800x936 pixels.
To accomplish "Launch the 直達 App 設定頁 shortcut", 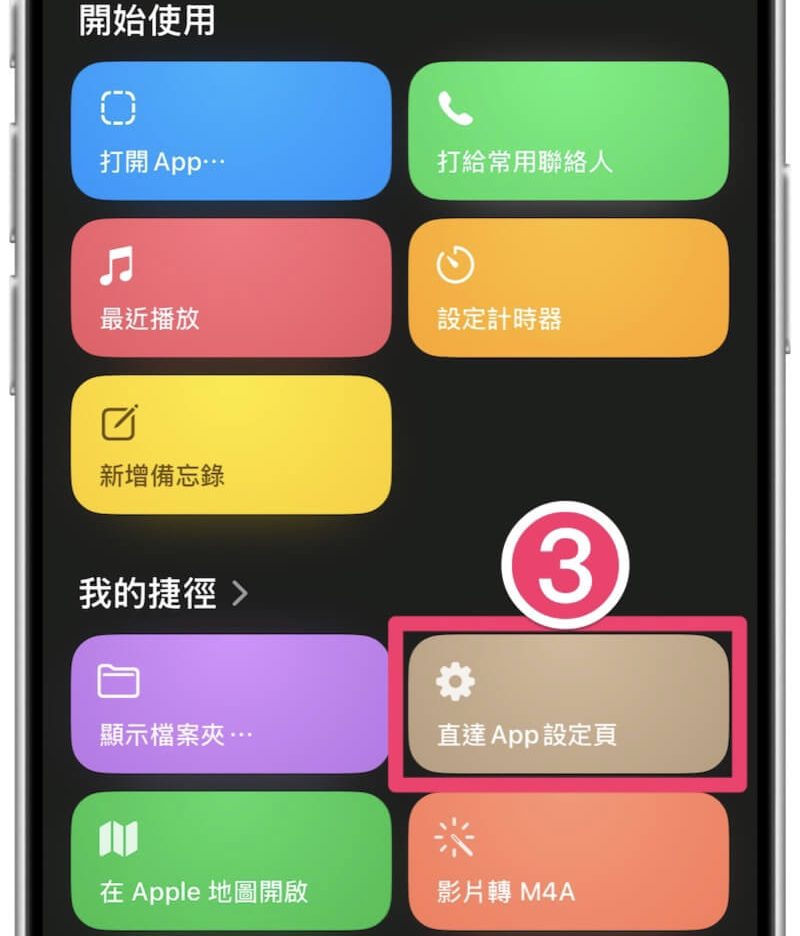I will tap(568, 704).
